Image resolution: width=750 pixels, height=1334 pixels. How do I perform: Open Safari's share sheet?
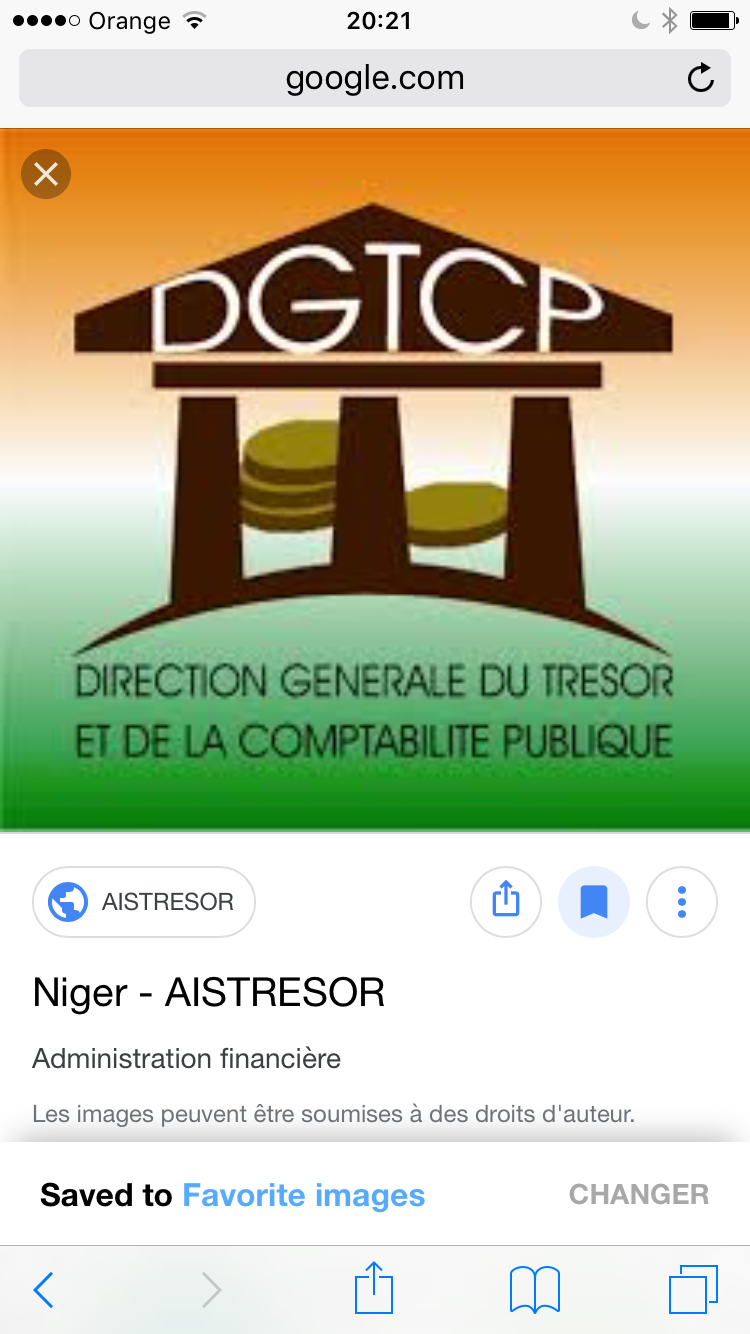tap(374, 1288)
